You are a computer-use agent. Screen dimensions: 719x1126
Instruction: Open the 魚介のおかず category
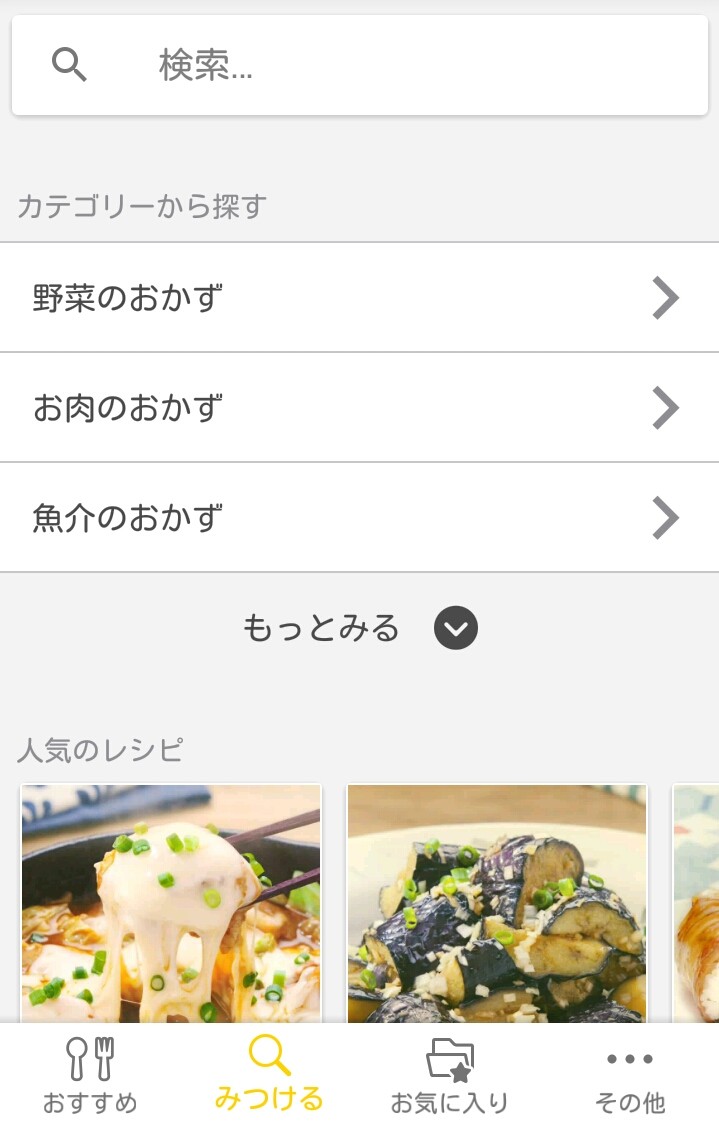(359, 518)
